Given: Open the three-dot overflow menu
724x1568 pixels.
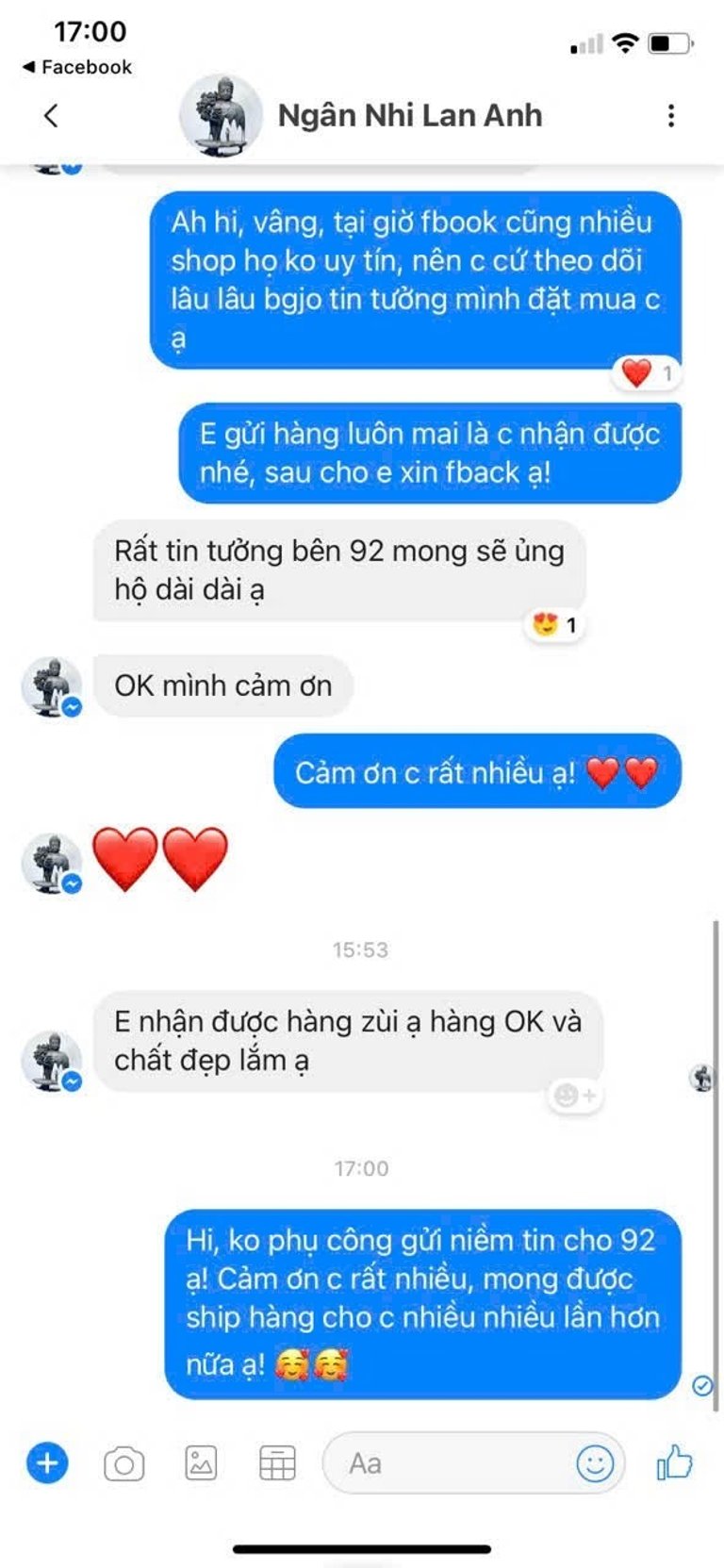Looking at the screenshot, I should [670, 116].
